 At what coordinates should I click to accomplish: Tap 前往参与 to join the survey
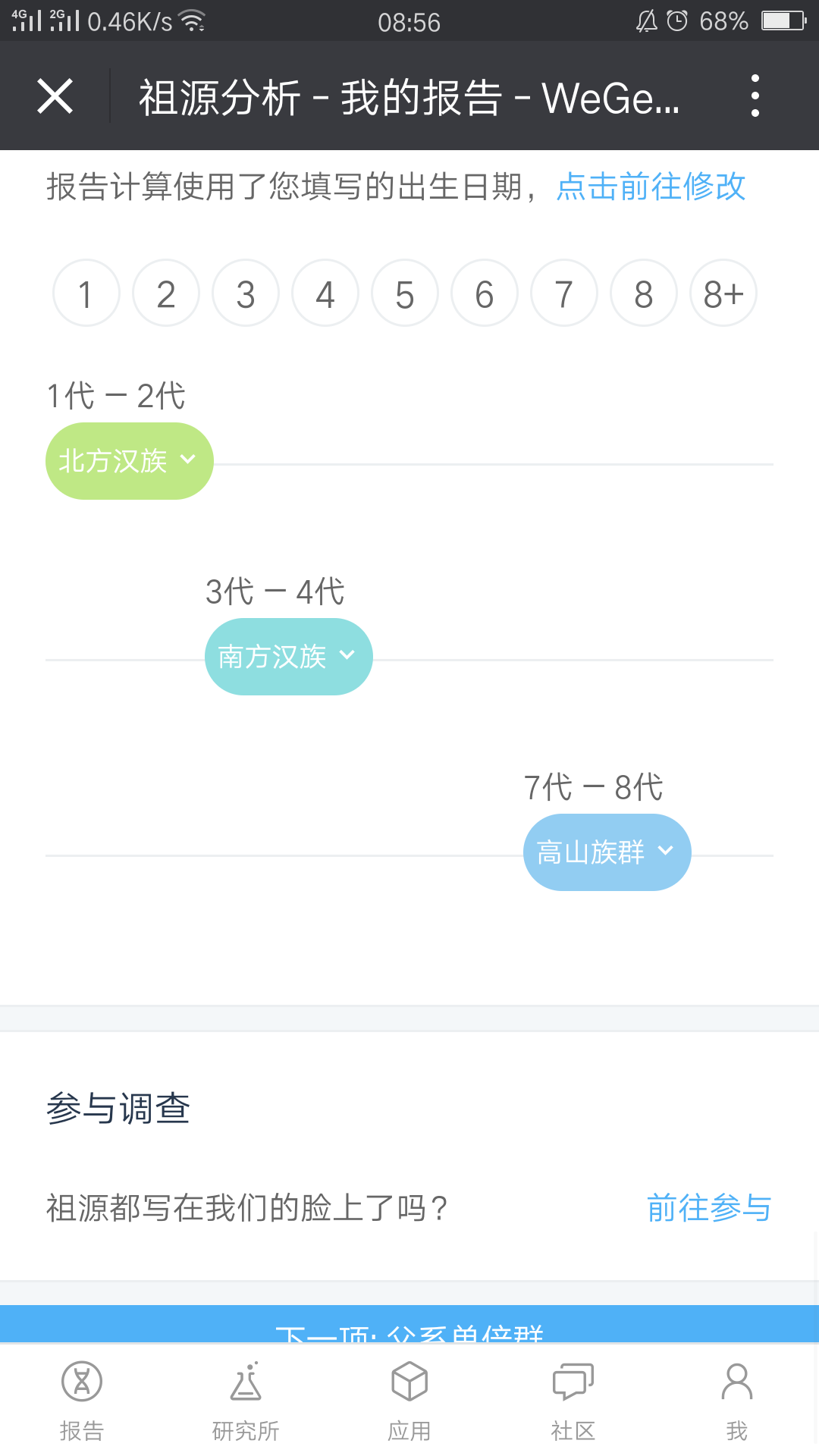click(709, 1207)
